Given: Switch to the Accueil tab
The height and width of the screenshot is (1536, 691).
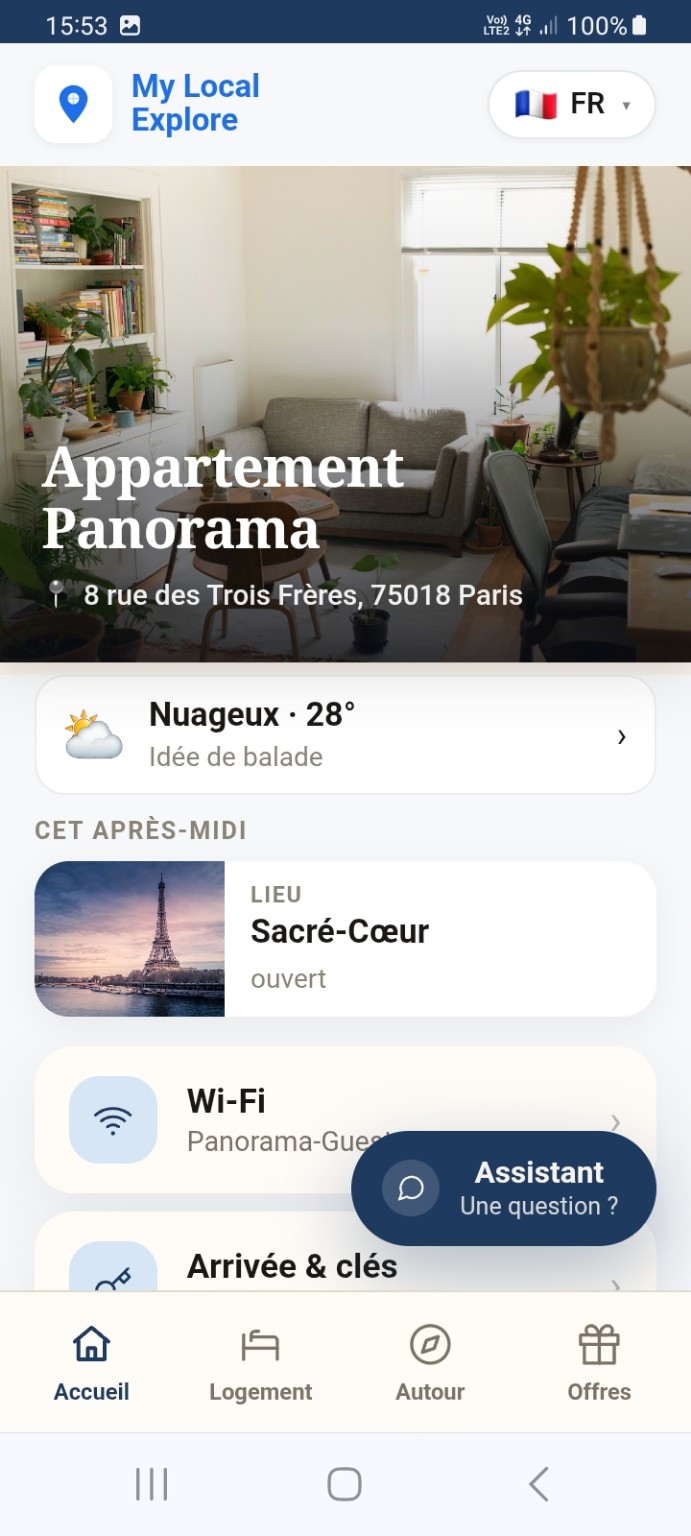Looking at the screenshot, I should point(91,1362).
